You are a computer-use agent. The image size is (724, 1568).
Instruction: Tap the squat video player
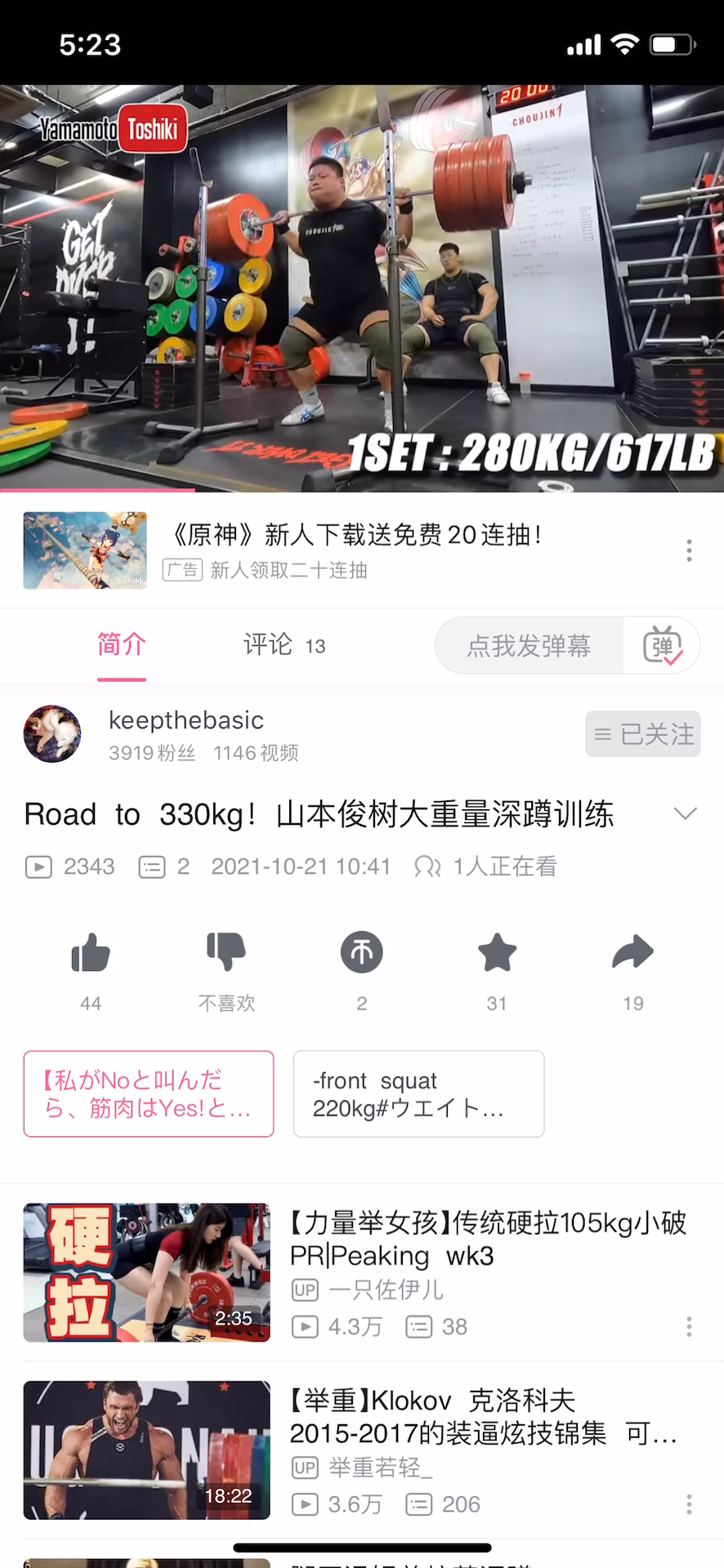362,287
